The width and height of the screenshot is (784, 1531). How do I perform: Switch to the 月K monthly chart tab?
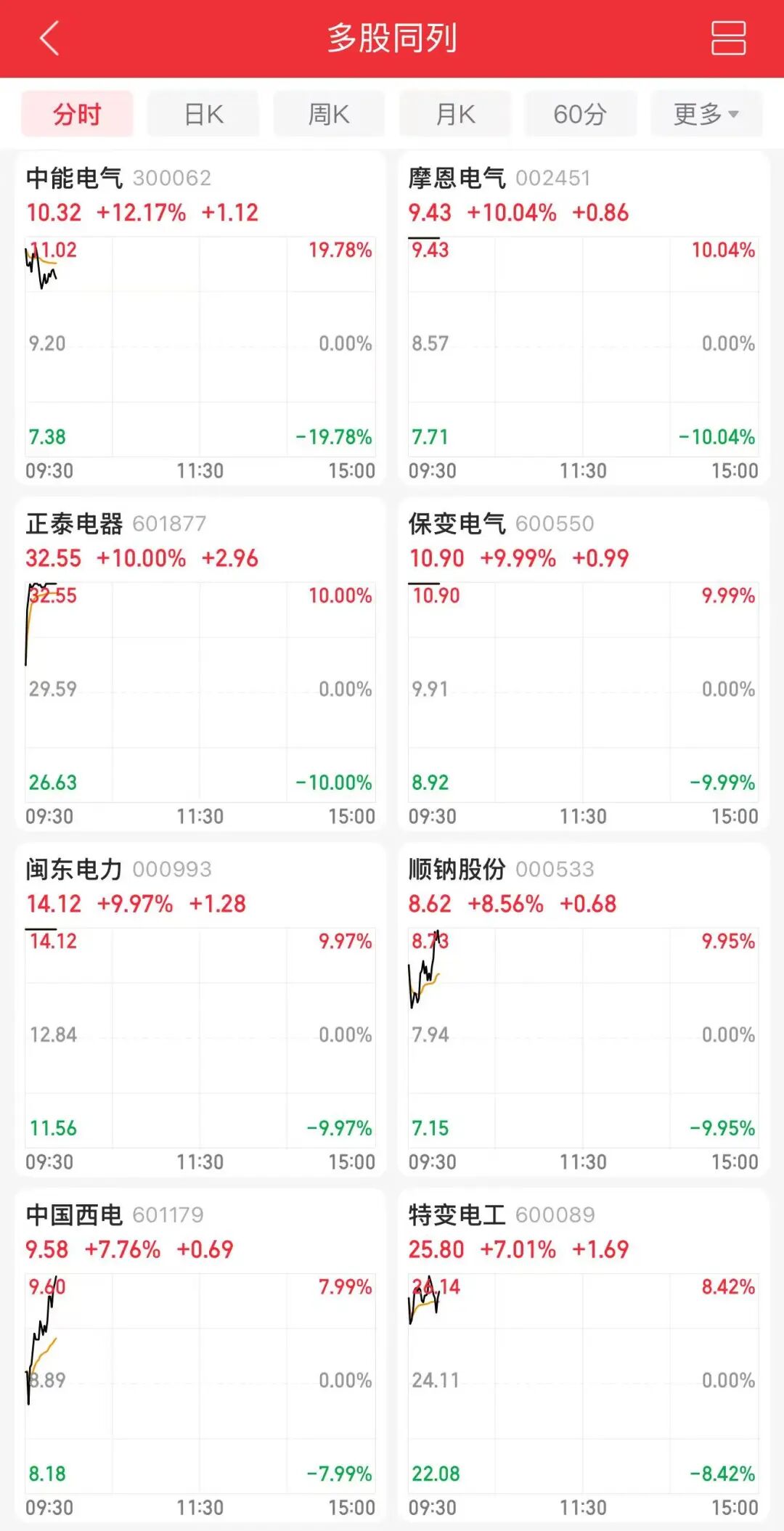[454, 113]
